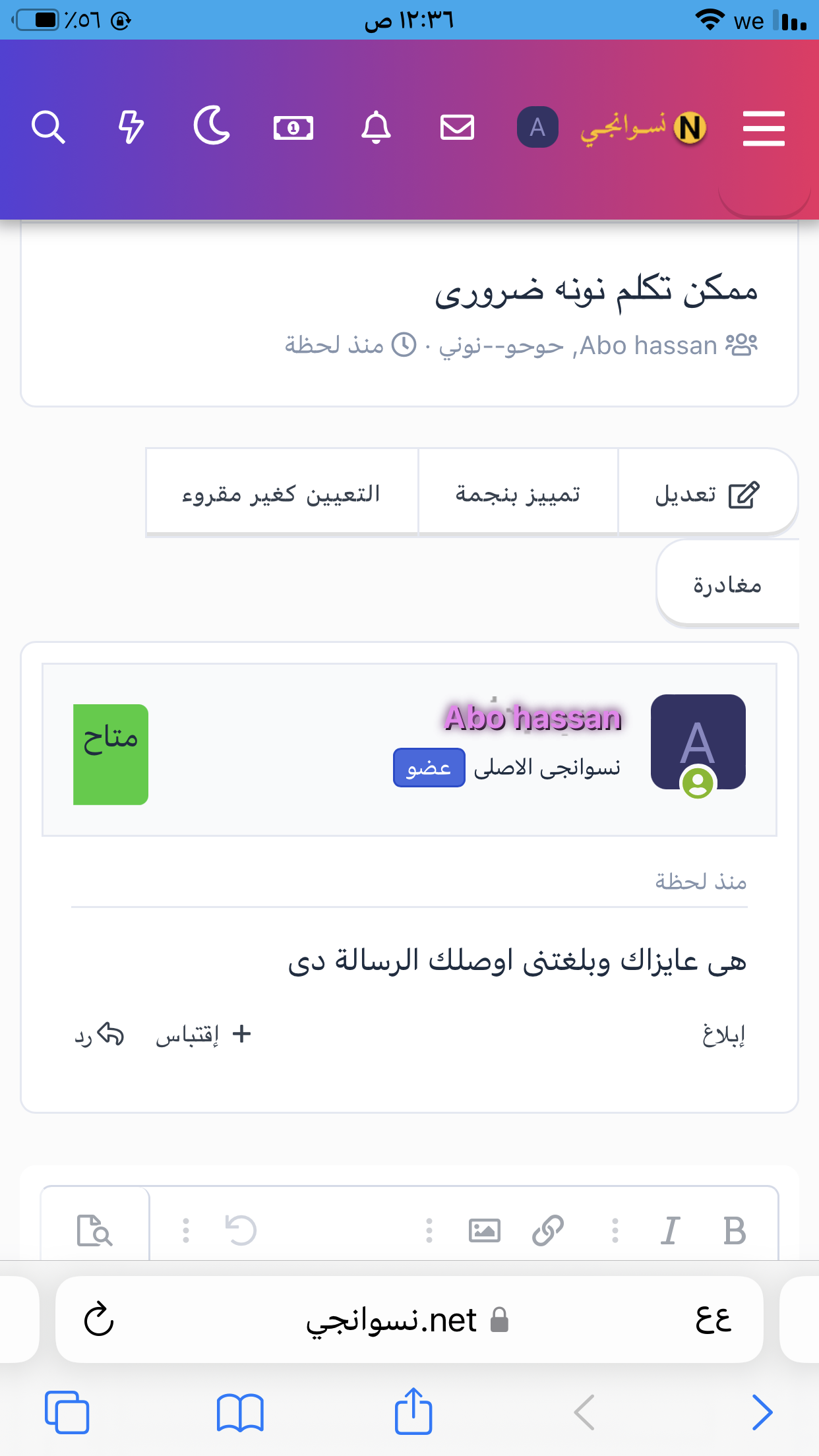Report the message with إبلاغ
The width and height of the screenshot is (819, 1456).
point(723,1035)
